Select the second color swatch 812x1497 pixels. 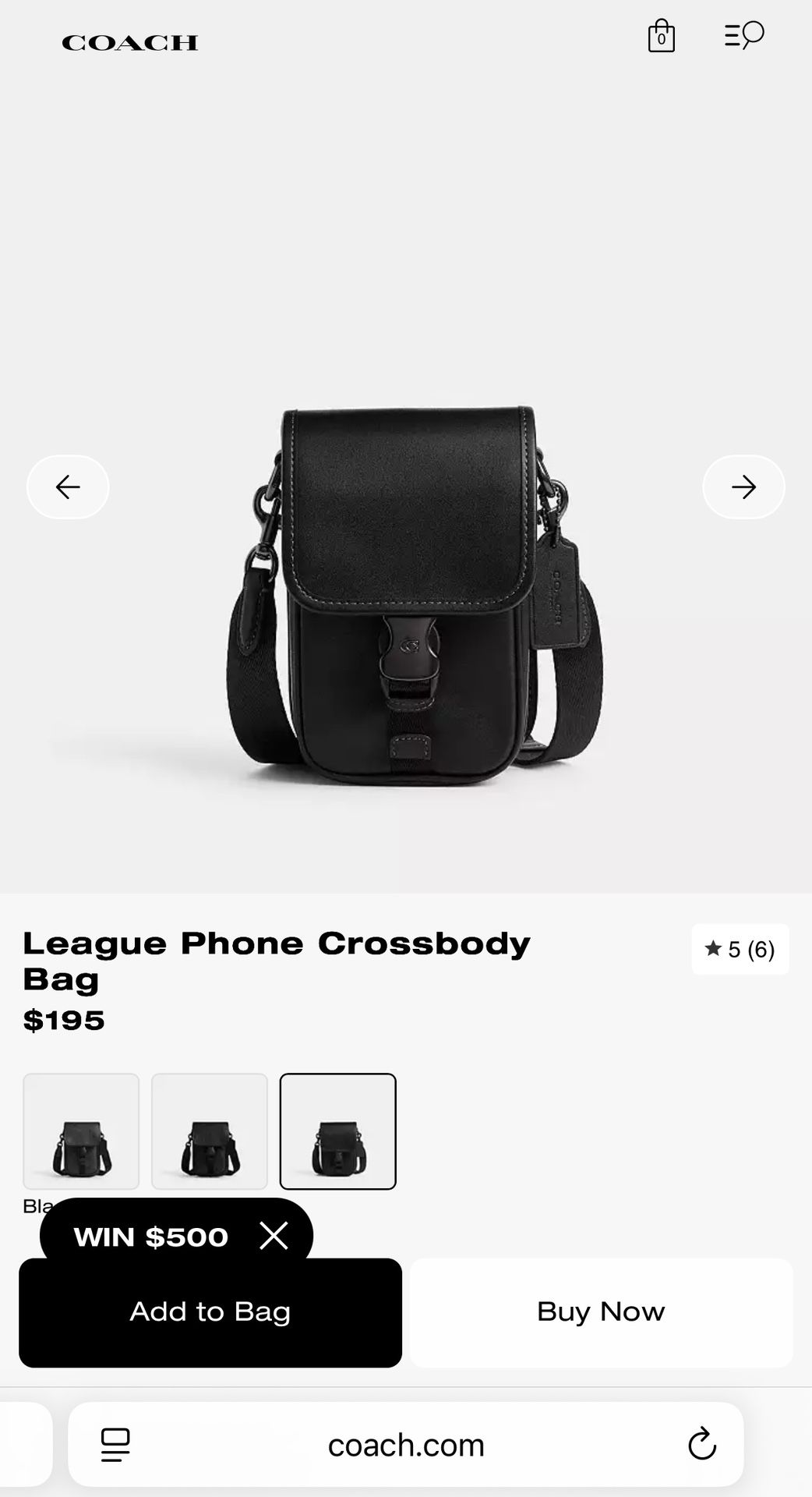(x=210, y=1131)
